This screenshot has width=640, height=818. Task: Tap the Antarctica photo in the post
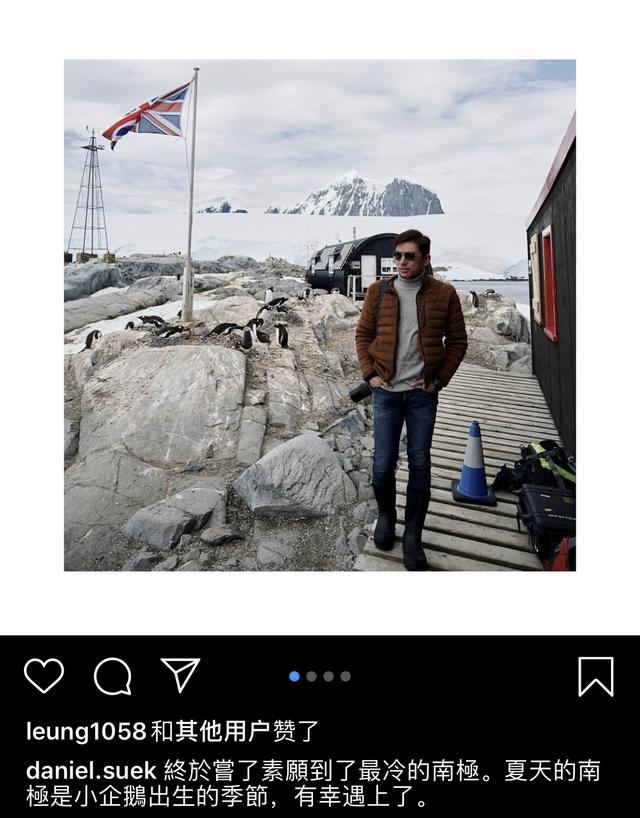(320, 315)
